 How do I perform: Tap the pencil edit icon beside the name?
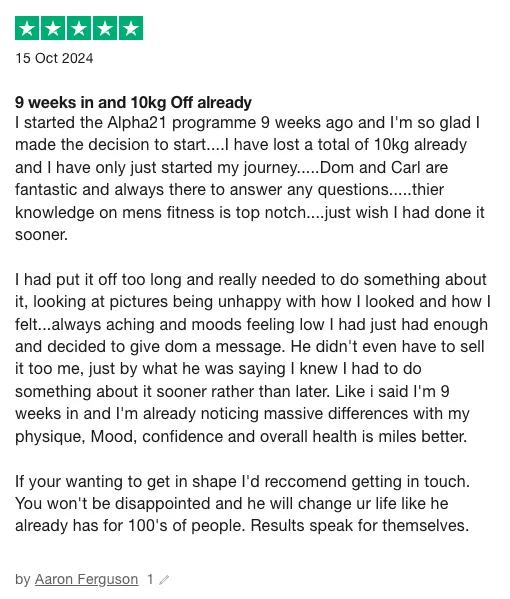tap(164, 580)
